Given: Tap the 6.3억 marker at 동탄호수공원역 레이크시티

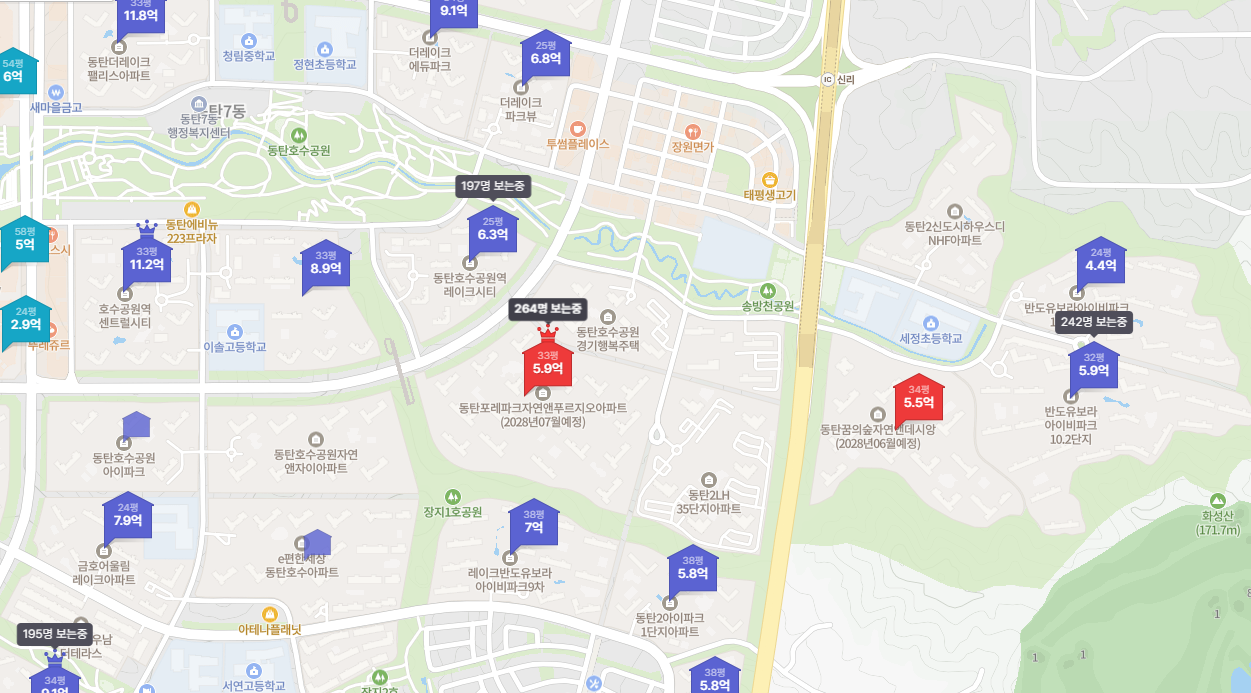Looking at the screenshot, I should tap(493, 229).
